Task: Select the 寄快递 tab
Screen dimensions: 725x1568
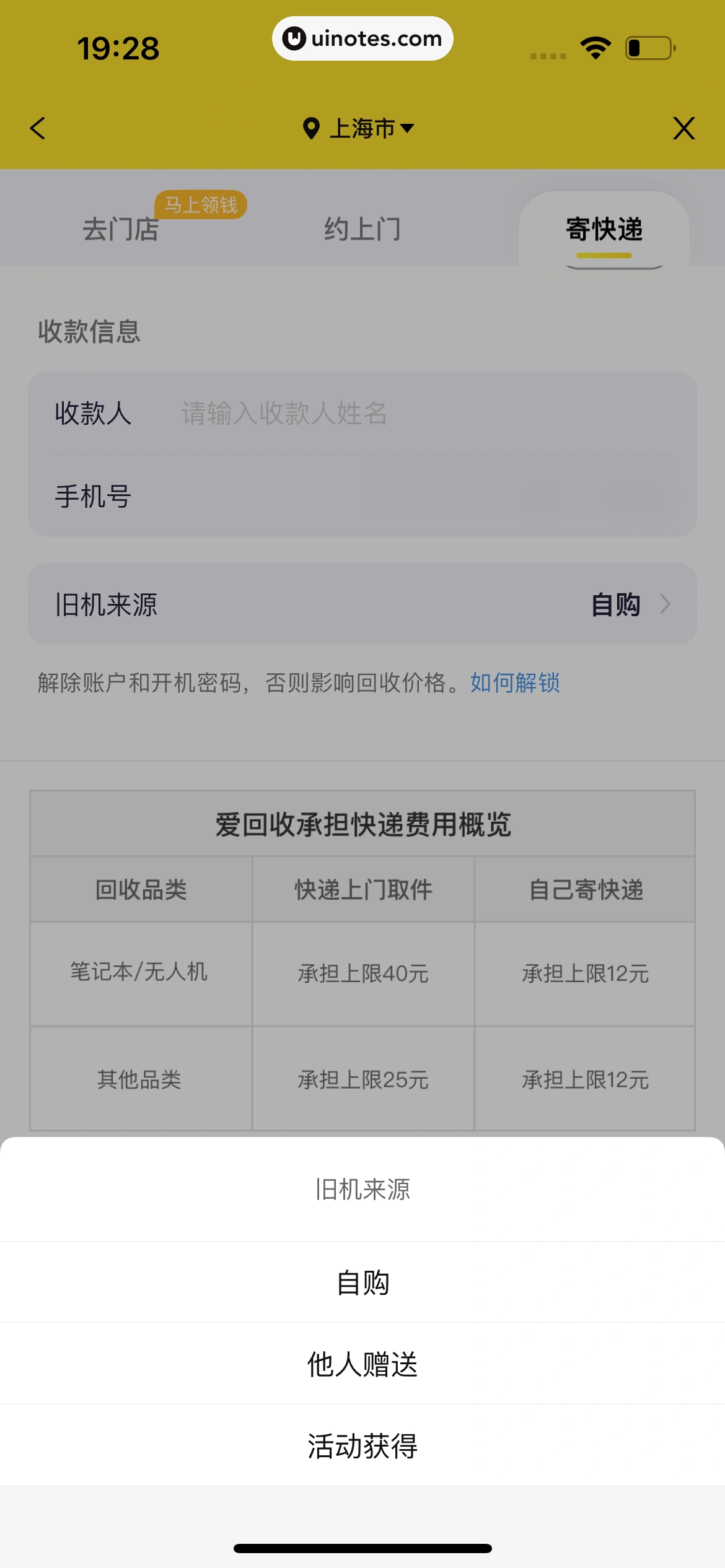Action: pos(604,229)
